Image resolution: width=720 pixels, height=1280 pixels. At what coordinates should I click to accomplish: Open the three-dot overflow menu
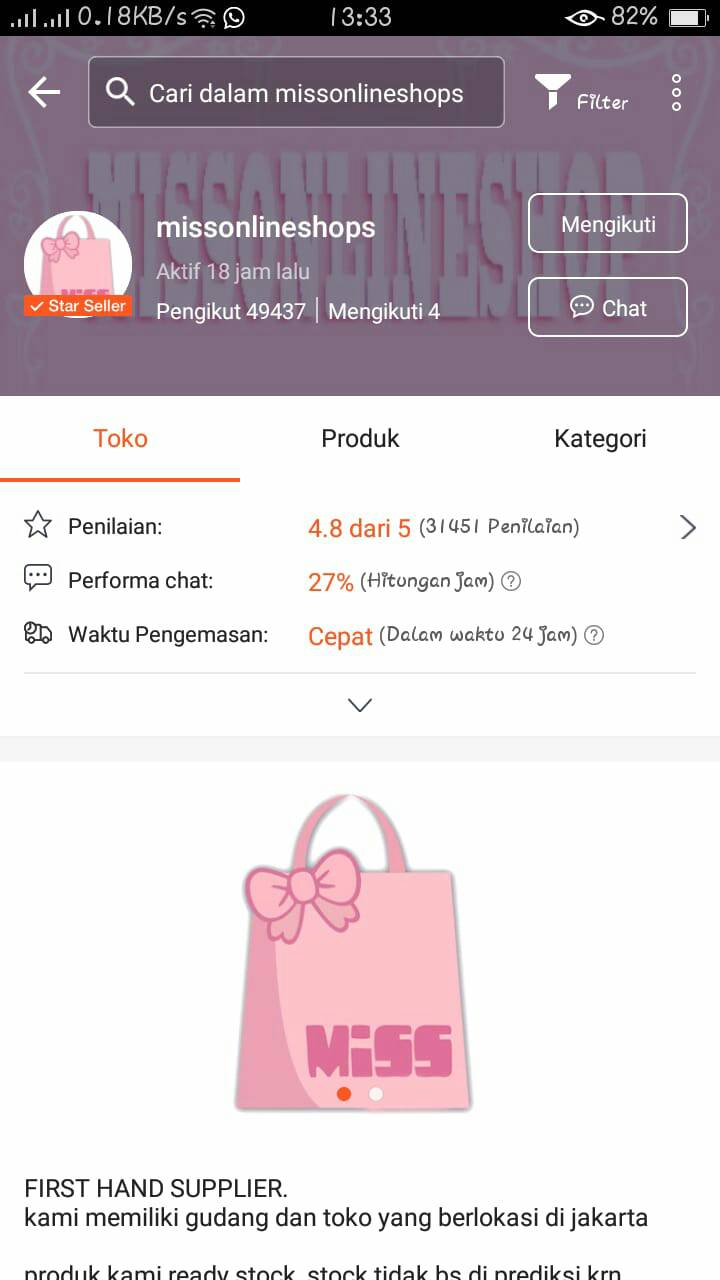pos(676,91)
